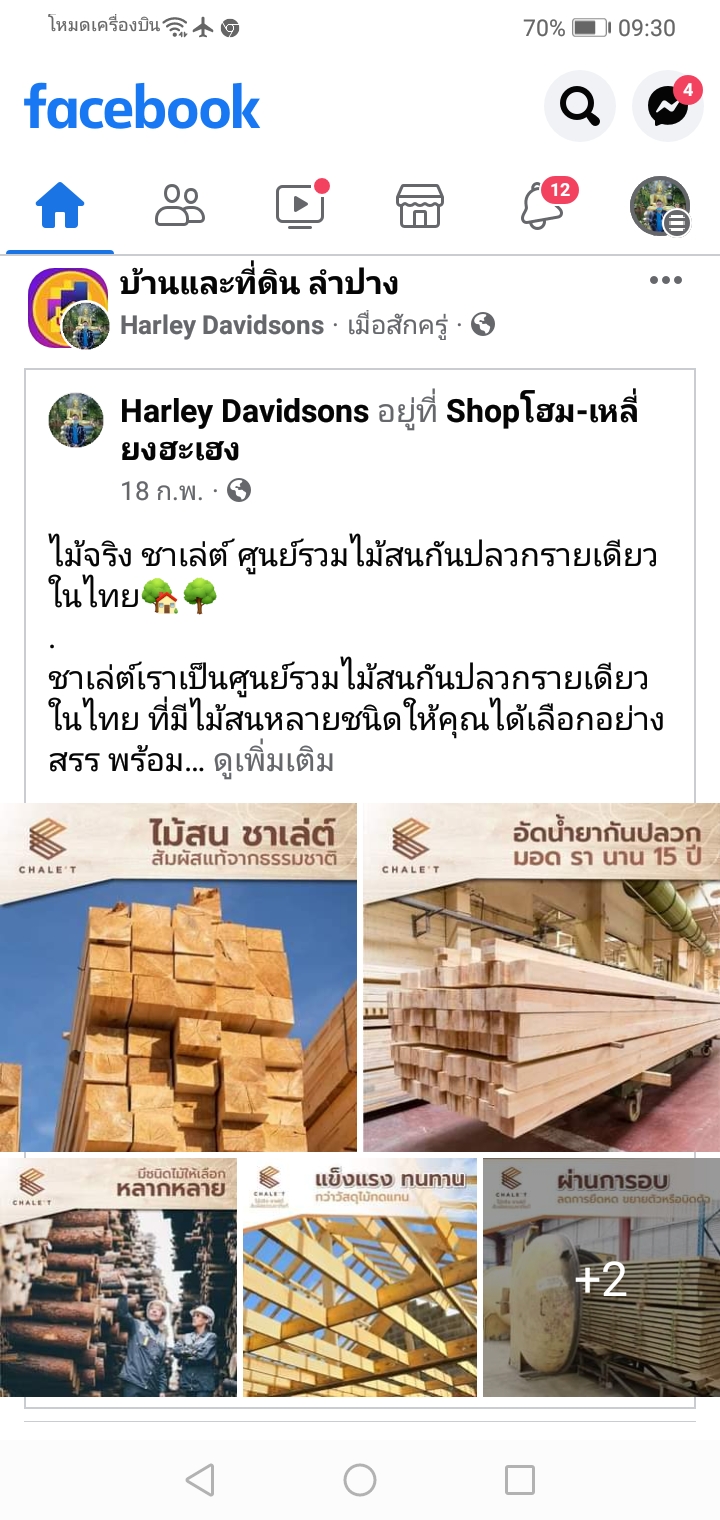This screenshot has width=720, height=1520.
Task: Open the group บ้านและที่ดิน ลำปาง
Action: [259, 284]
